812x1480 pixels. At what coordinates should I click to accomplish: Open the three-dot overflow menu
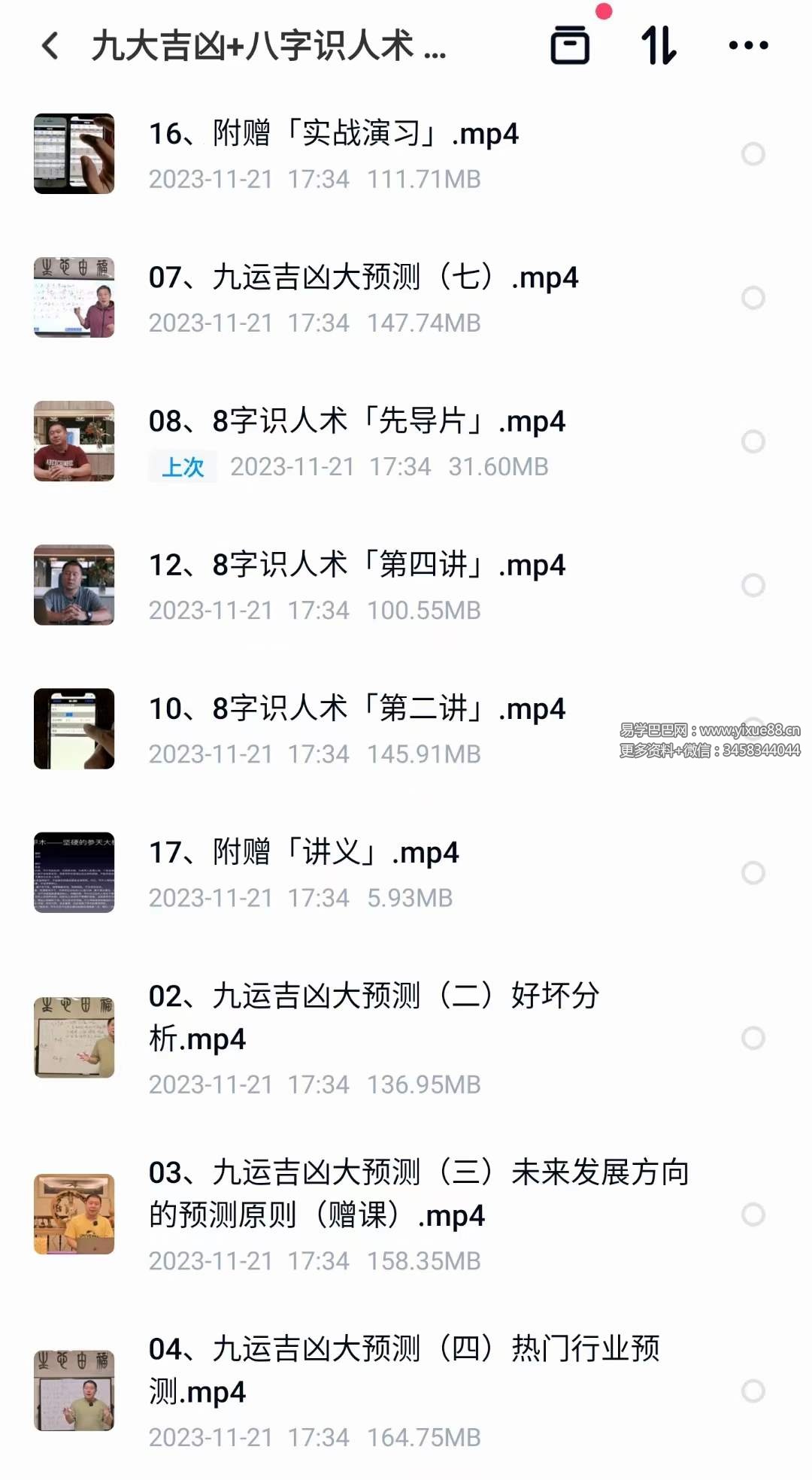748,45
